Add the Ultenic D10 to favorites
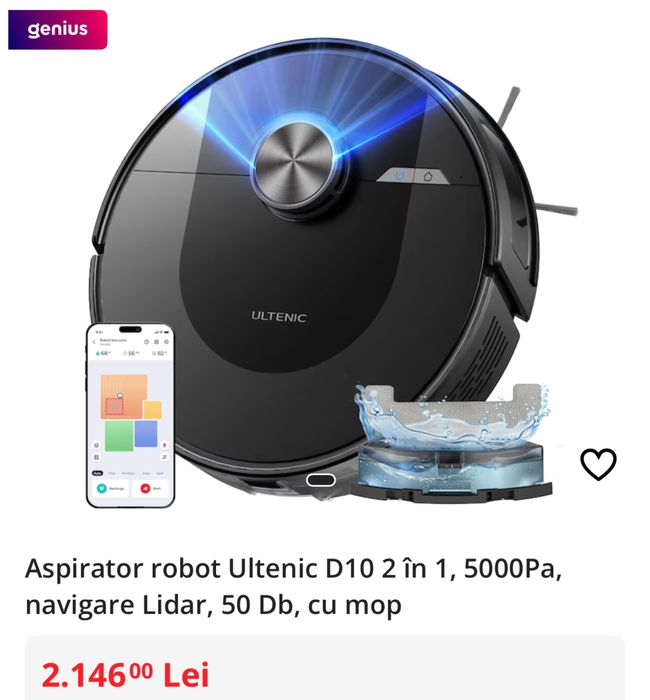This screenshot has height=700, width=650. [x=598, y=464]
